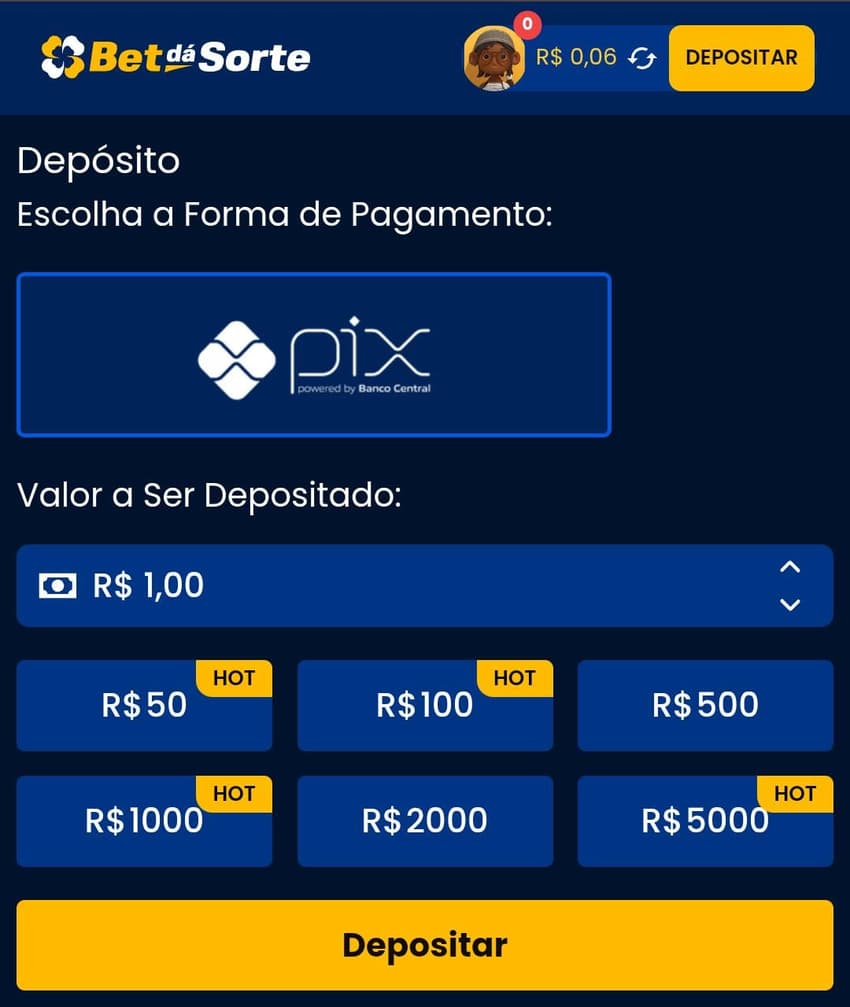The height and width of the screenshot is (1007, 850).
Task: Click the Escolha a Forma de Pagamento label
Action: click(x=284, y=214)
